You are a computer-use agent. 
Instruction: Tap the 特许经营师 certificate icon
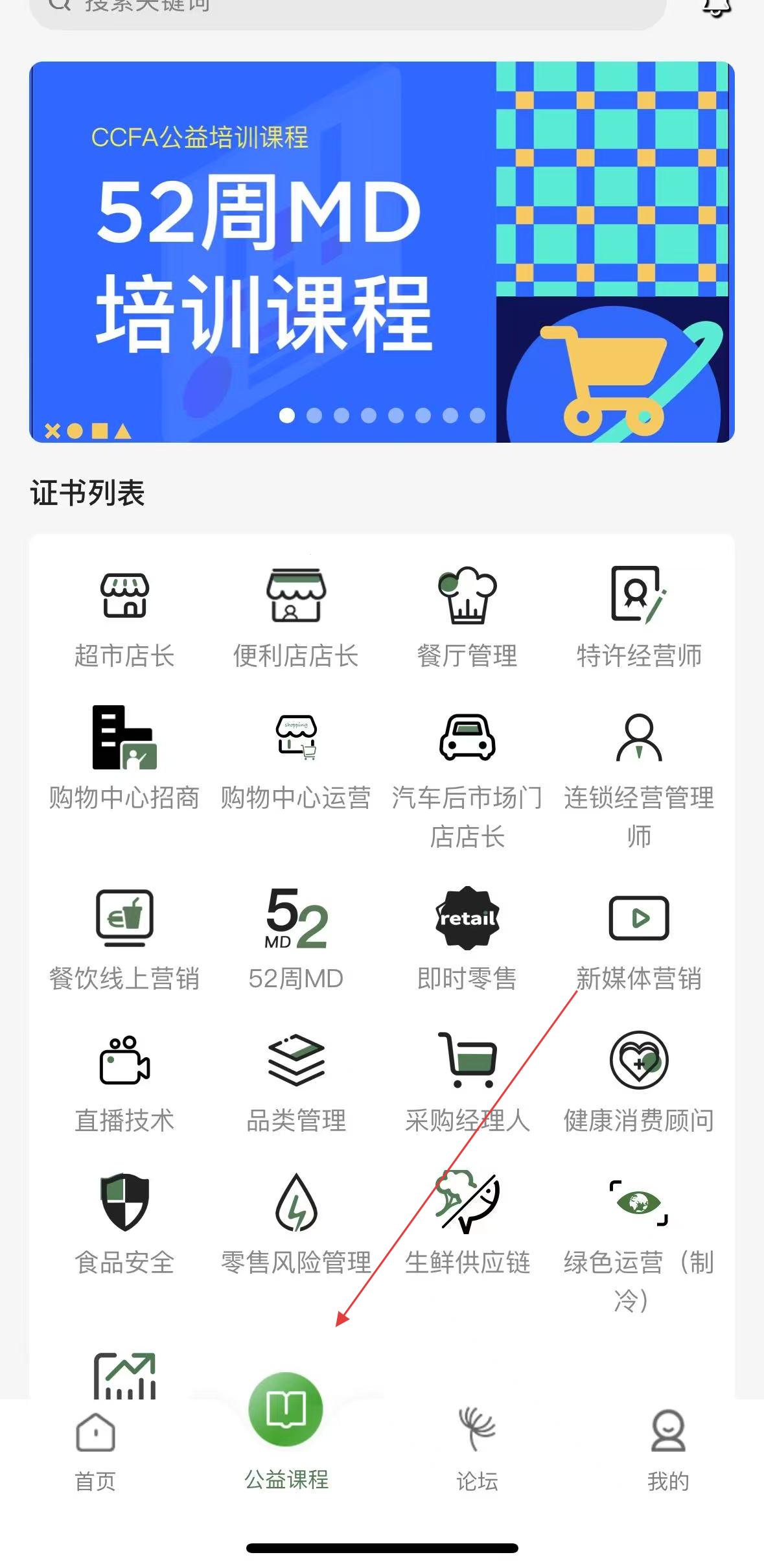coord(639,595)
